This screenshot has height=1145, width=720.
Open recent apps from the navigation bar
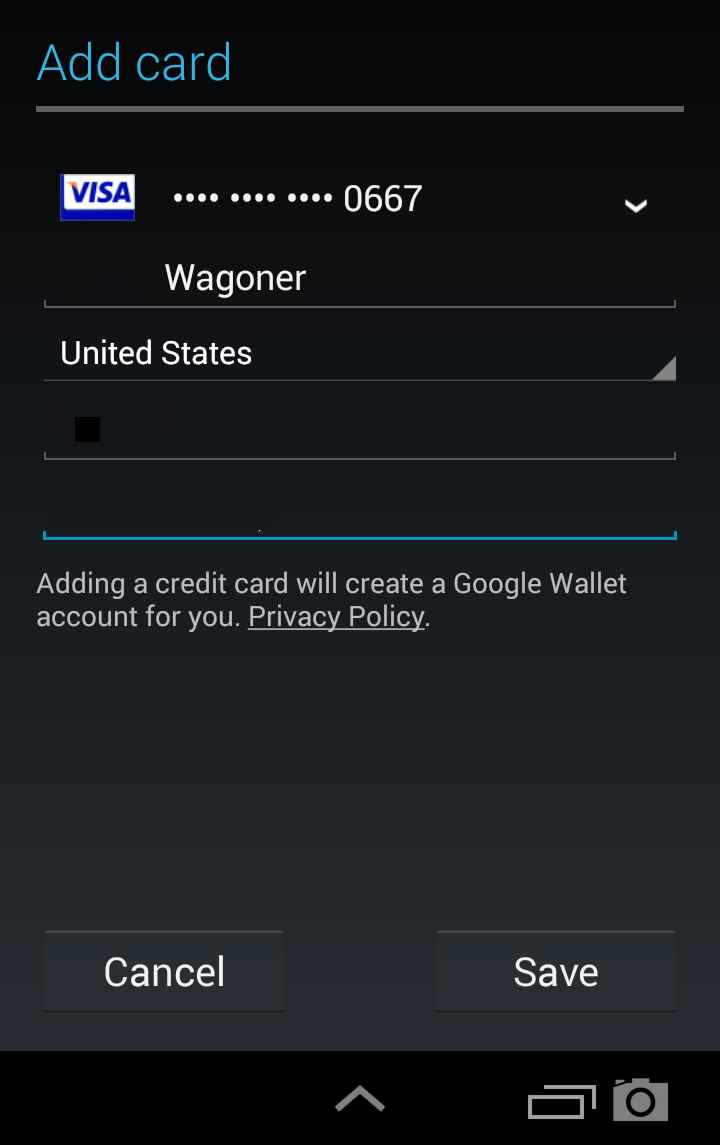coord(560,1102)
